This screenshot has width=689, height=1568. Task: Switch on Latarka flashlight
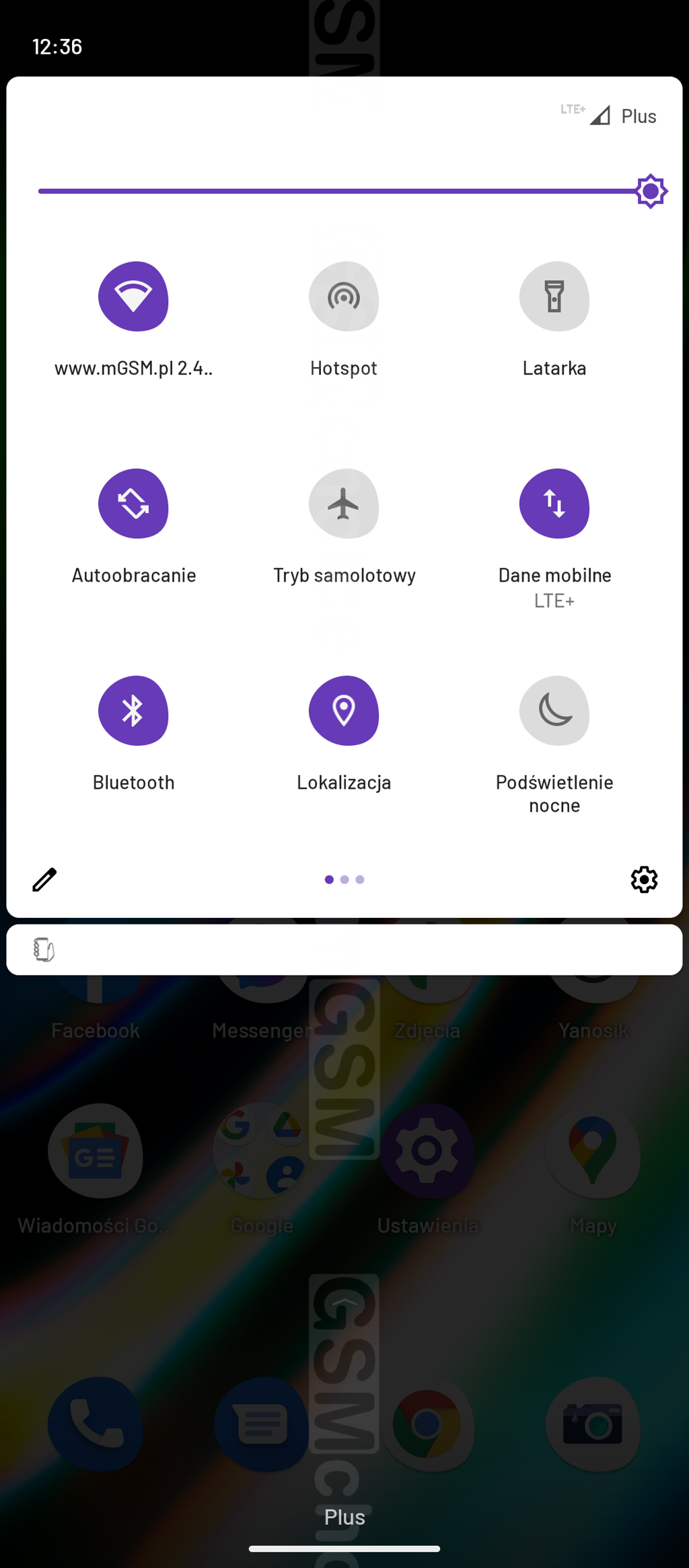[x=554, y=297]
